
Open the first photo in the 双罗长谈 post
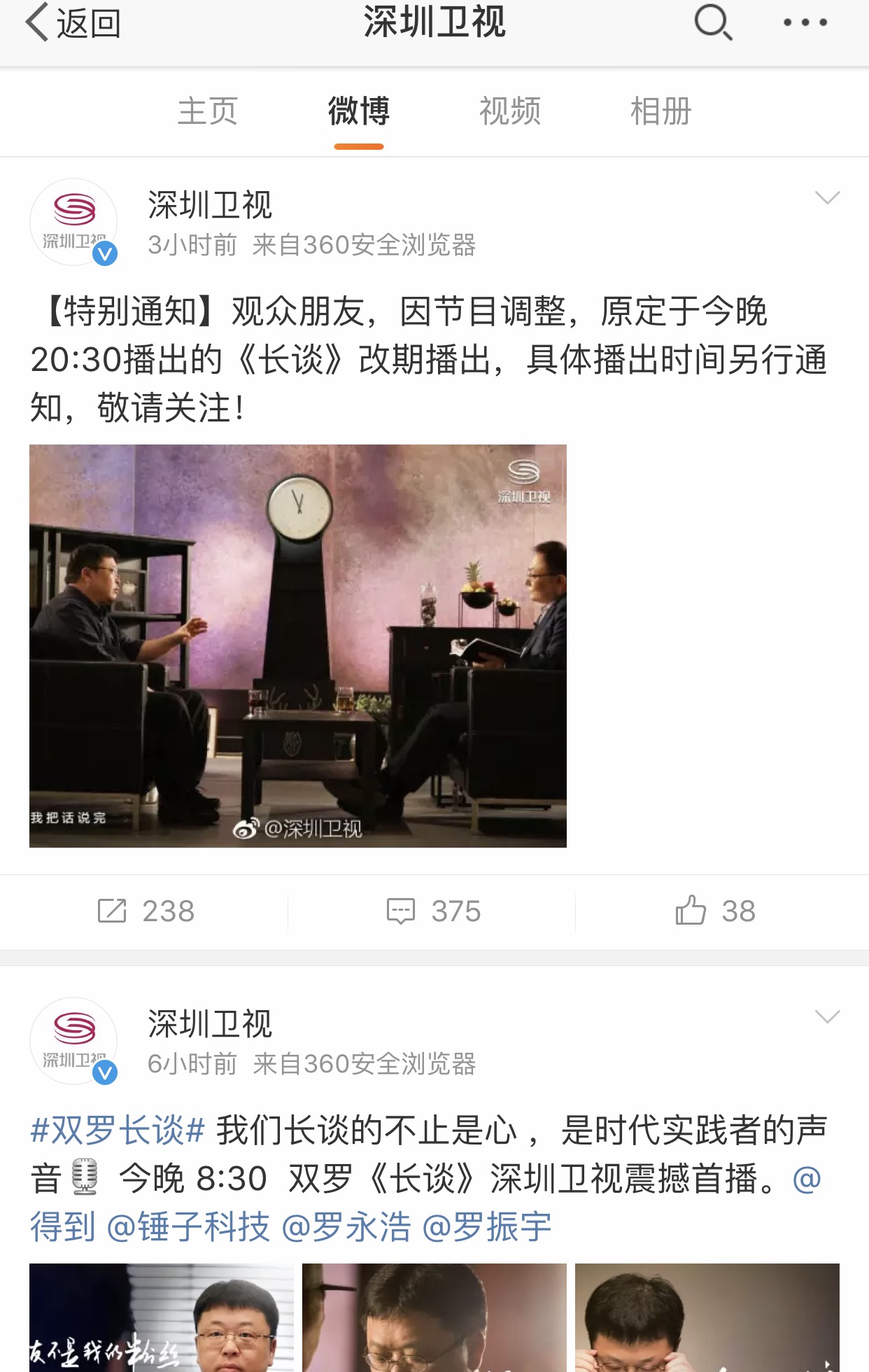(161, 1317)
